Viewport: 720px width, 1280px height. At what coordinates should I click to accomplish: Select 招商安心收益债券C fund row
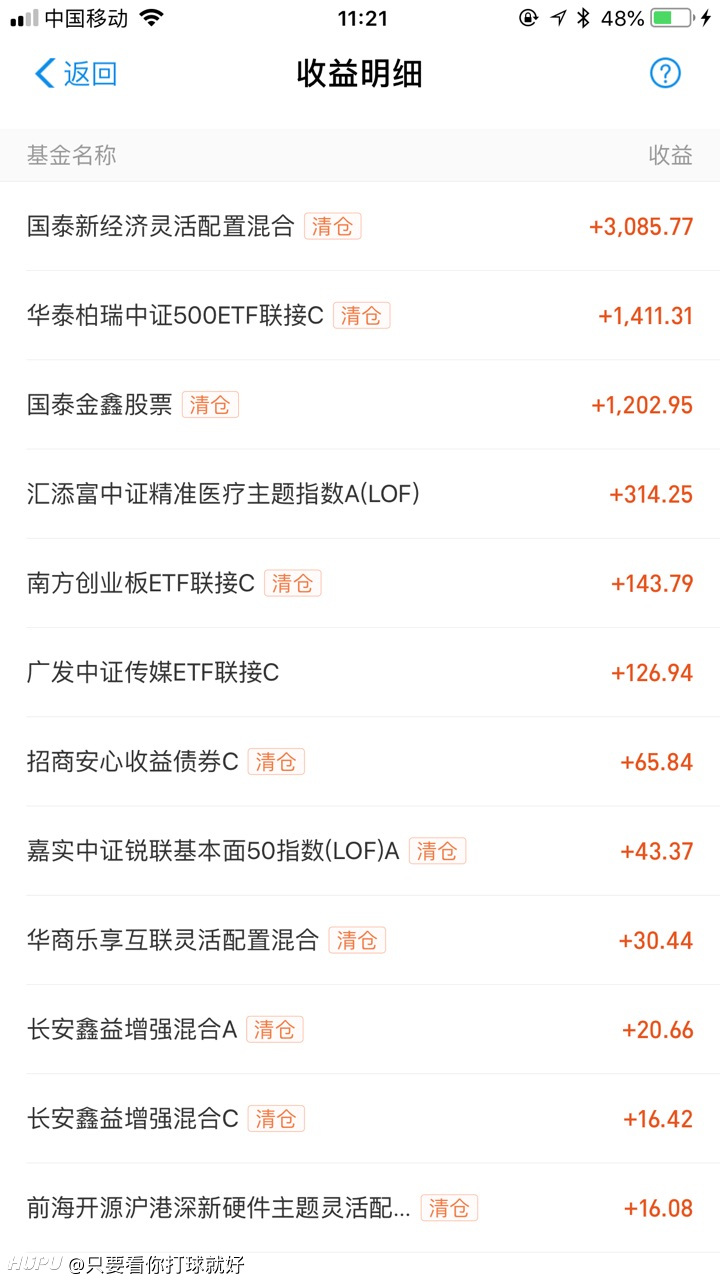tap(360, 762)
